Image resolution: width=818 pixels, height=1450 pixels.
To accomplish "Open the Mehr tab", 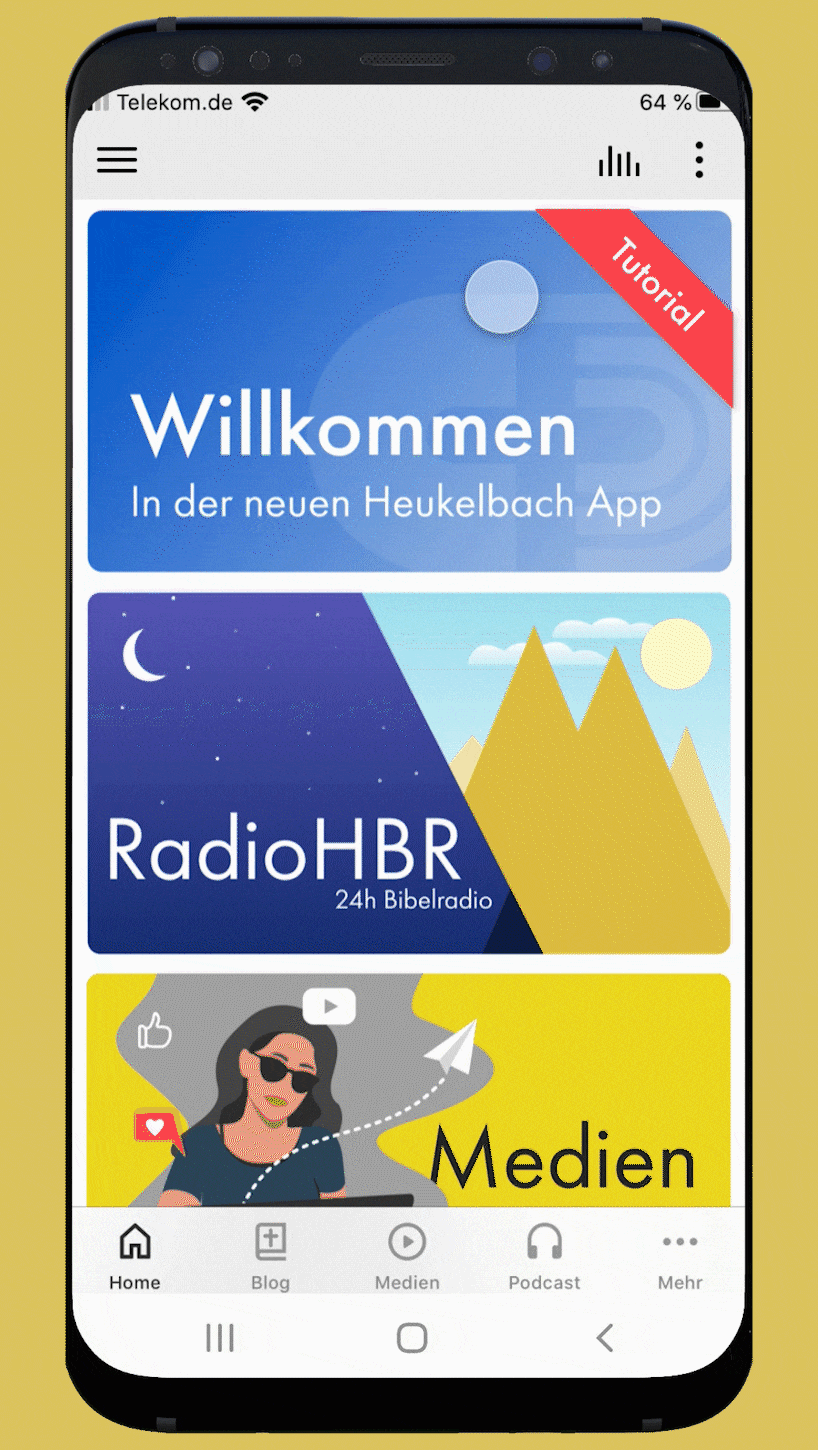I will [680, 1257].
